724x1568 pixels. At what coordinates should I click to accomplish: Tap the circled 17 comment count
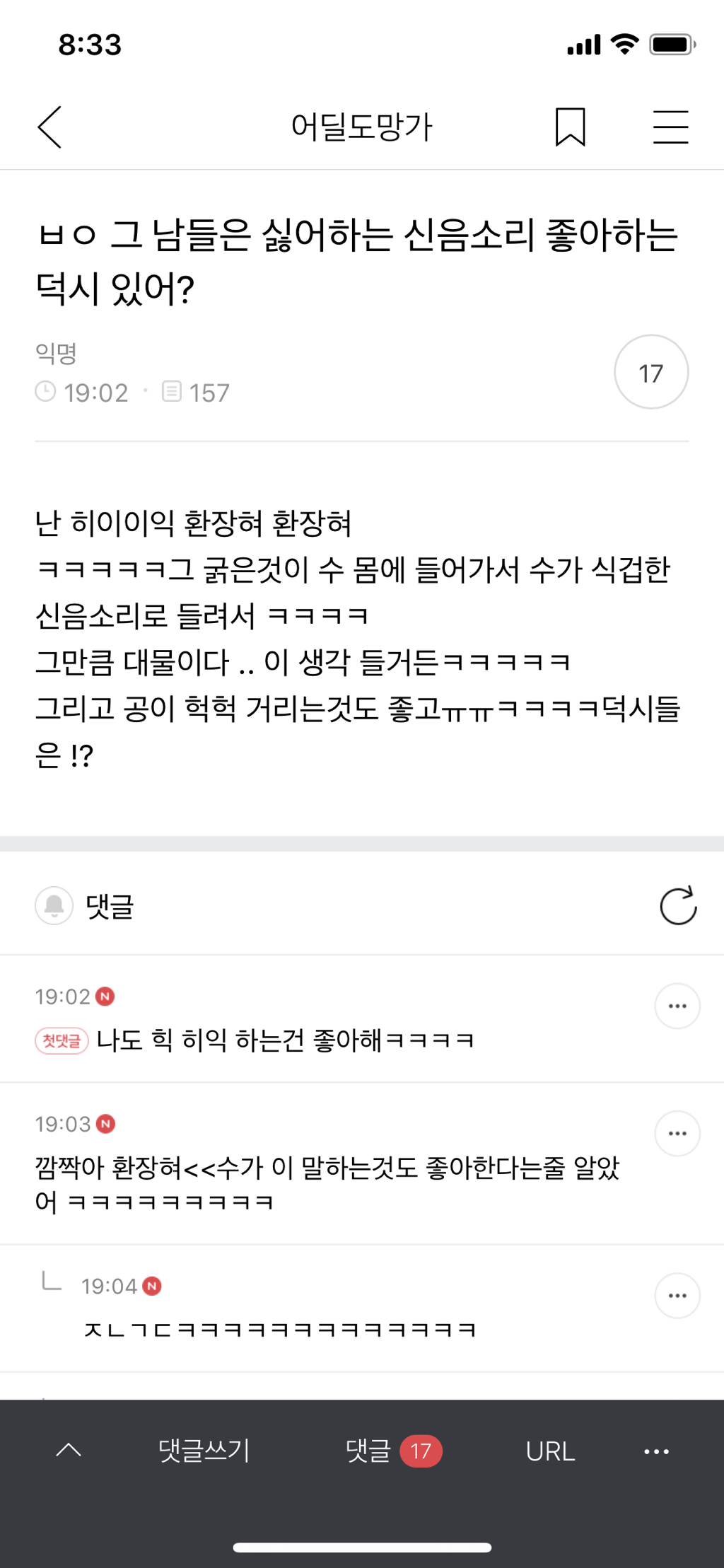[x=651, y=372]
